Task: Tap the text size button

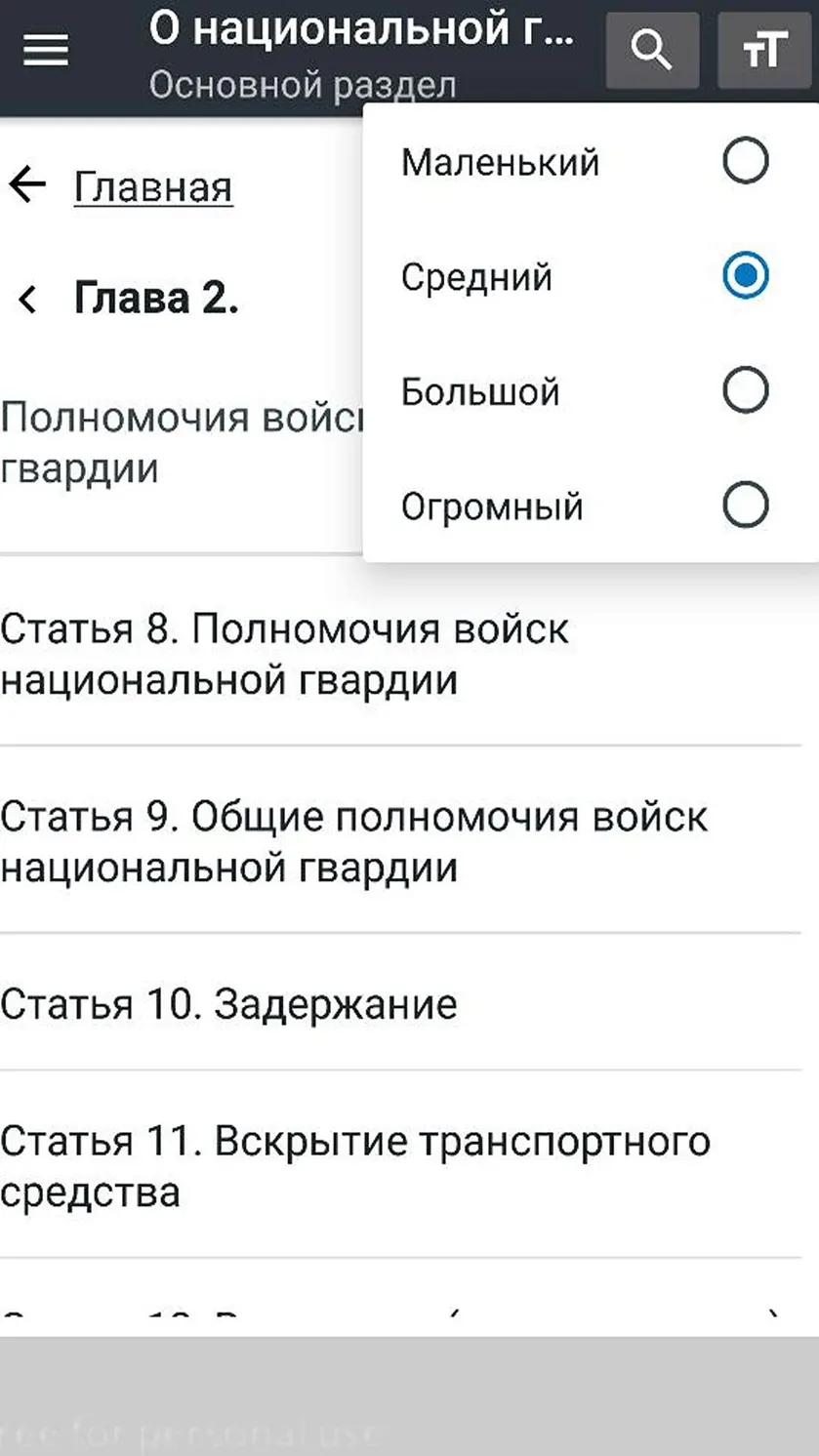Action: (x=764, y=50)
